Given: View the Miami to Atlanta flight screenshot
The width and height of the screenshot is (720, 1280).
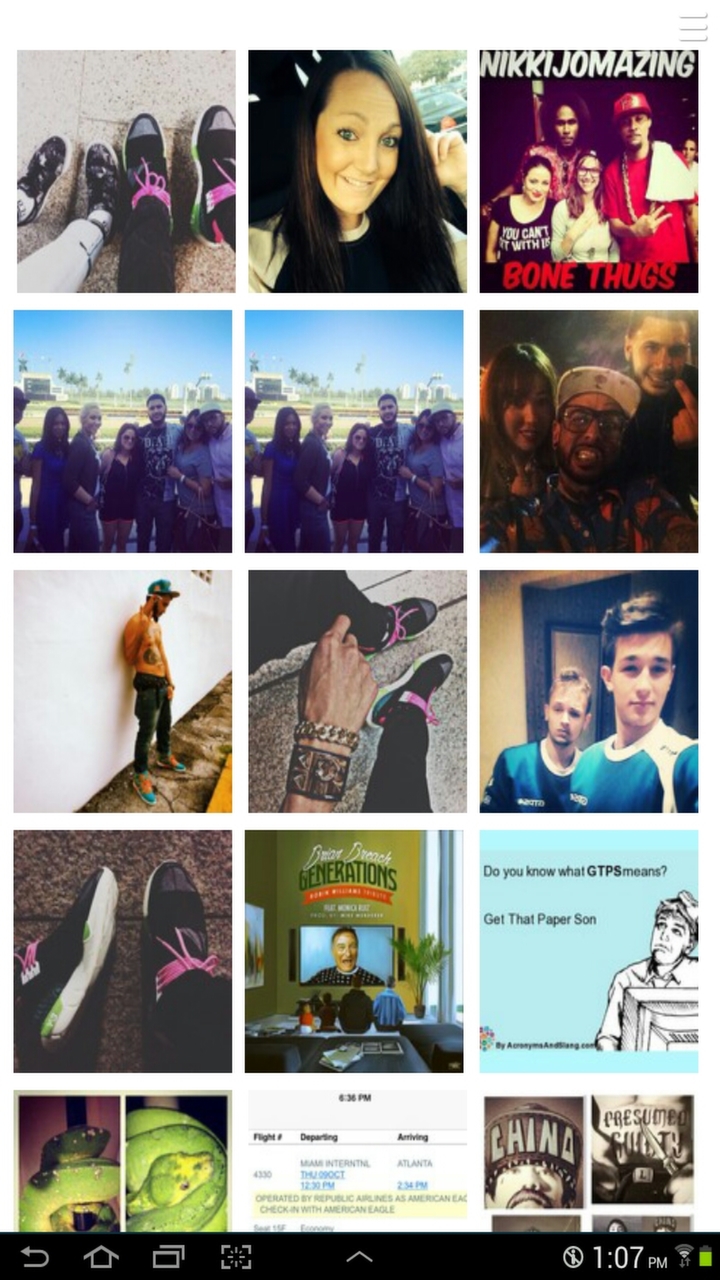Looking at the screenshot, I should pos(357,1160).
